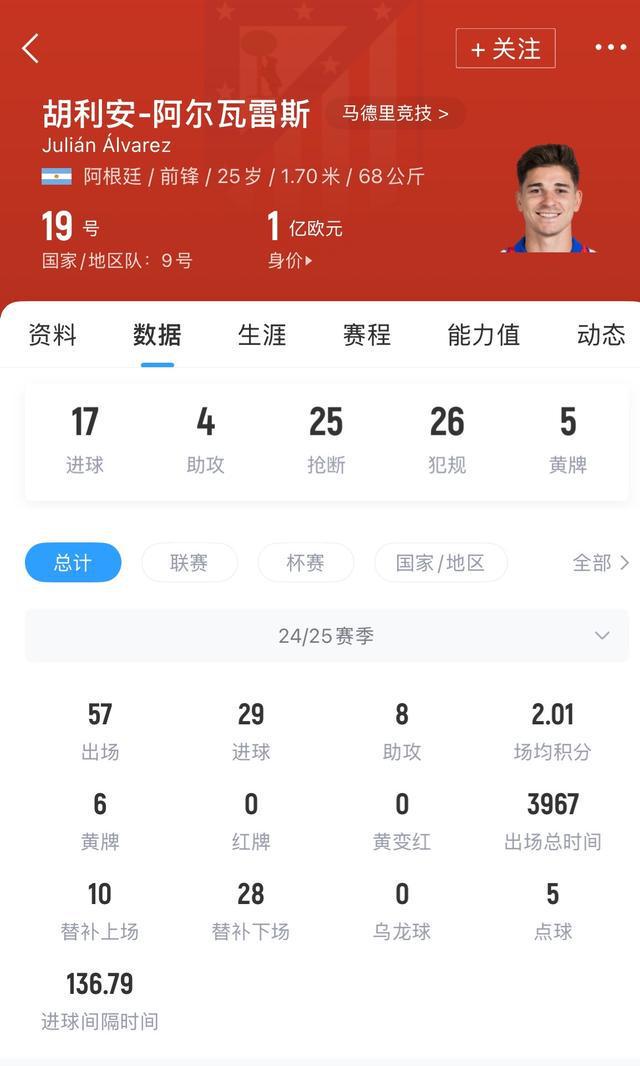Follow the player with the 关注 button
Image resolution: width=640 pixels, height=1066 pixels.
505,48
